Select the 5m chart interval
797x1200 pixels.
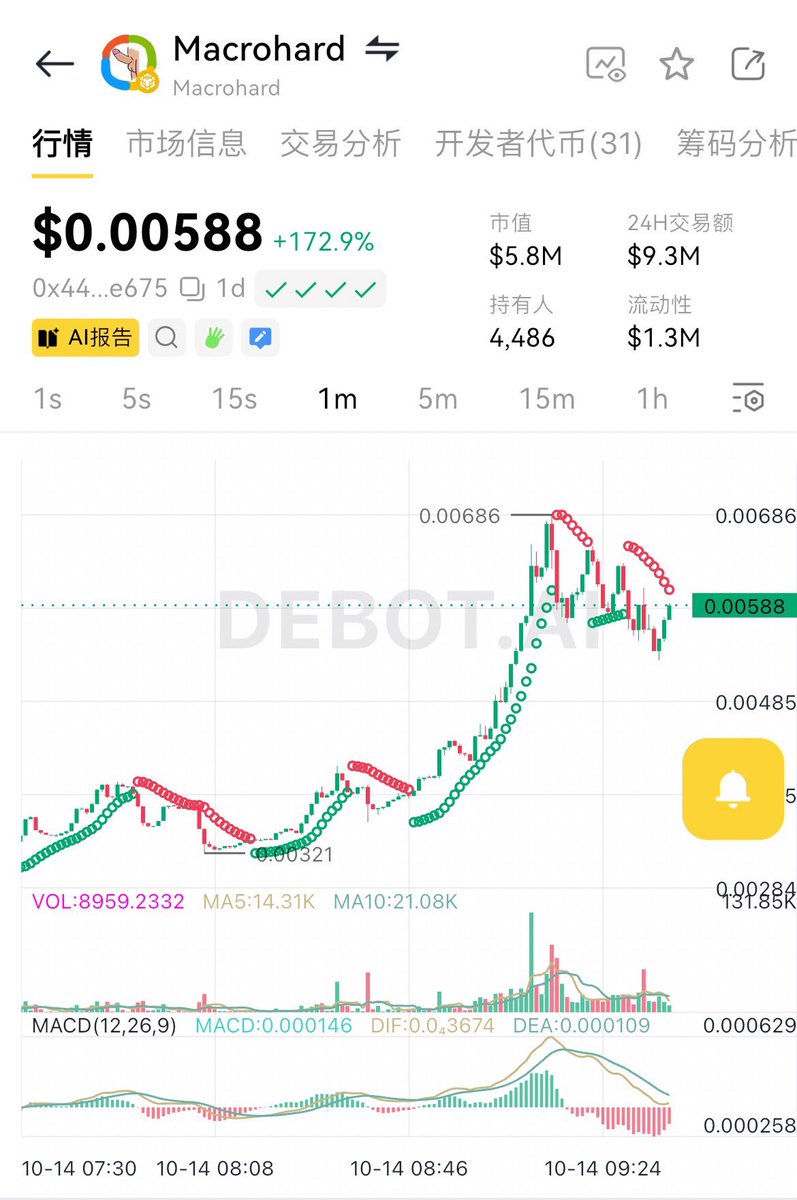[437, 399]
